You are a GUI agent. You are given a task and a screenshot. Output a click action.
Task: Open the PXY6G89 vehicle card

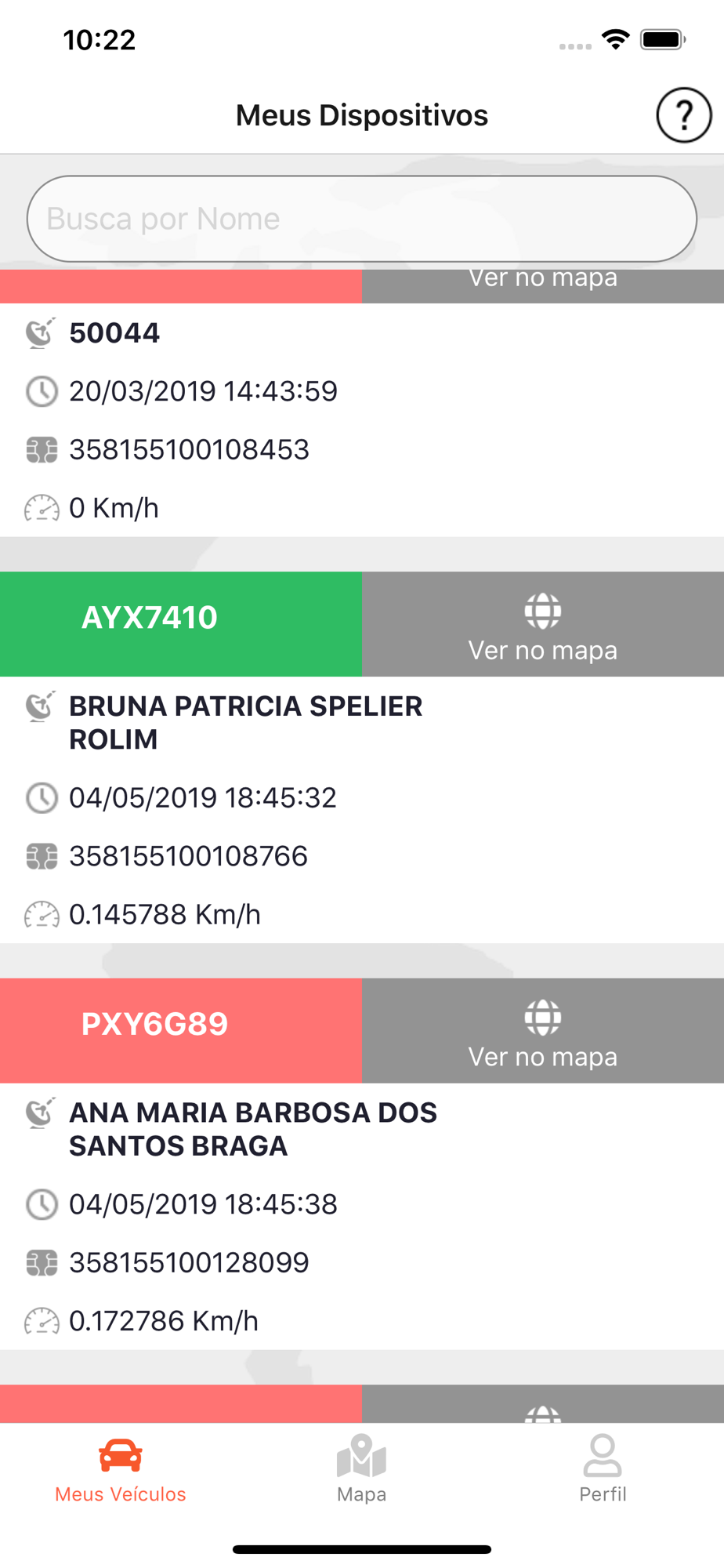pyautogui.click(x=181, y=1030)
